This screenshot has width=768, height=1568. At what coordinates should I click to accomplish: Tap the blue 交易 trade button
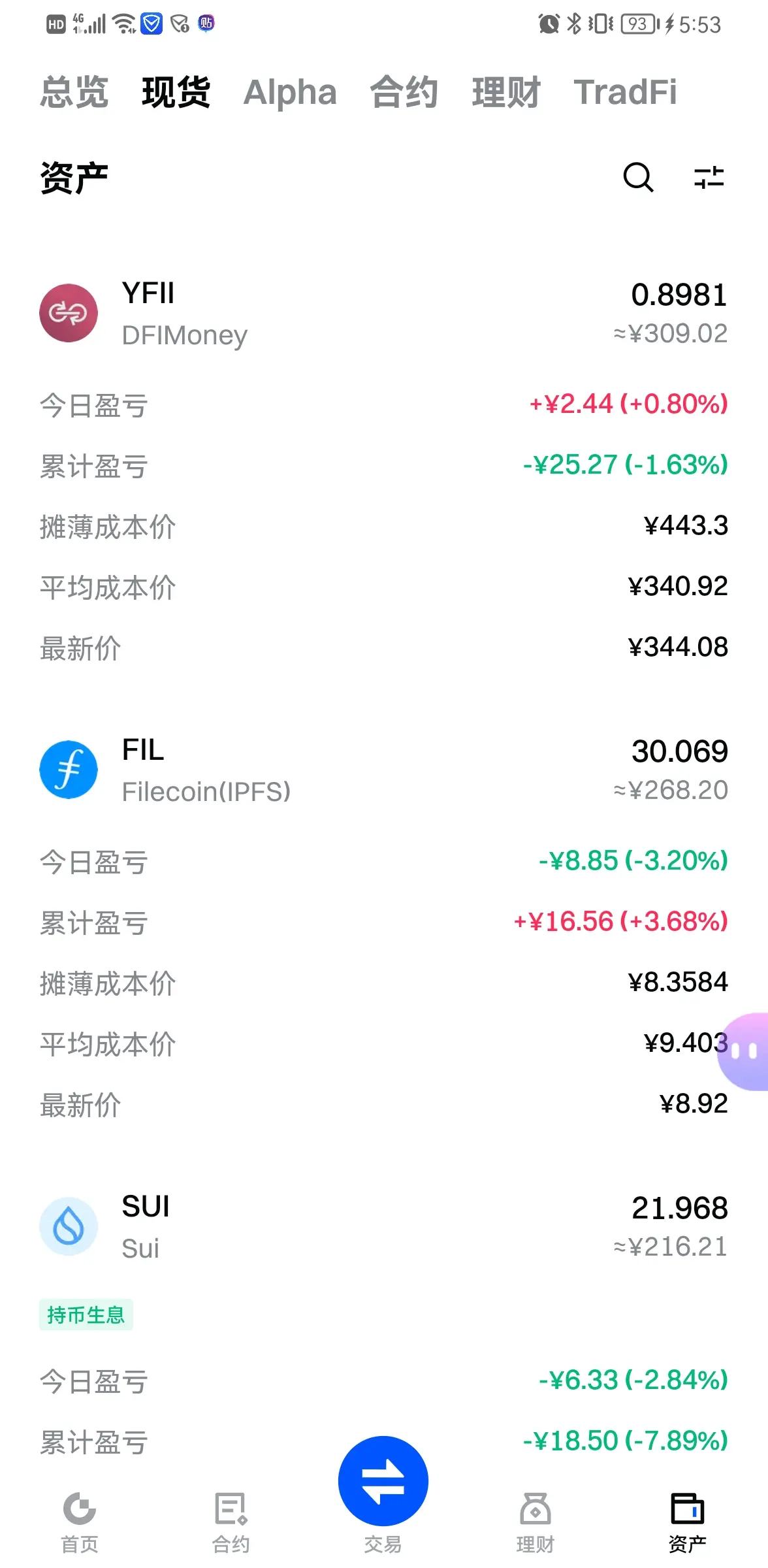(383, 1482)
